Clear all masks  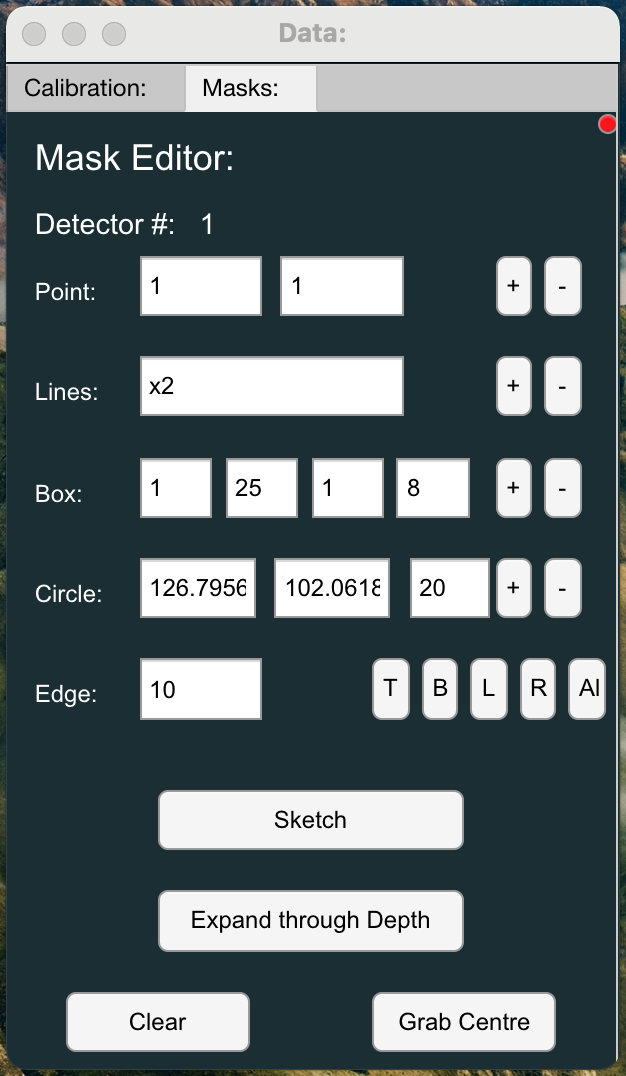[157, 1022]
